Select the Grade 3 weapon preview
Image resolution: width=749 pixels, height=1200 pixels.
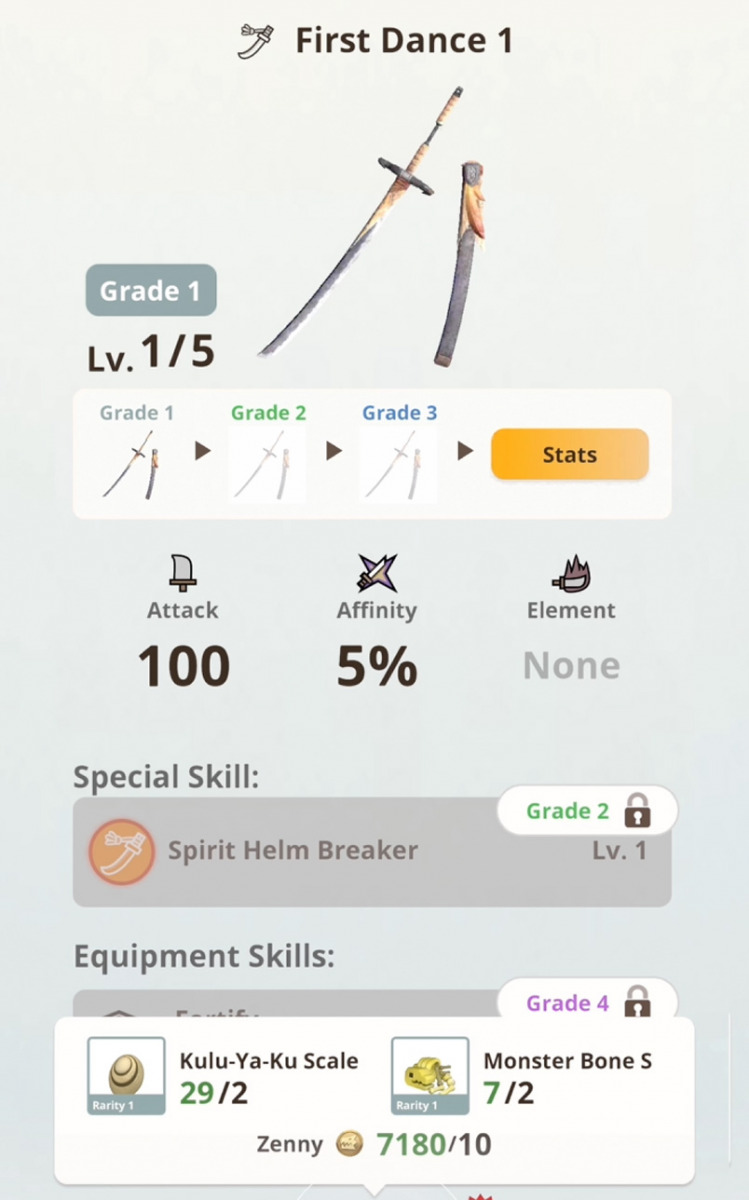pos(398,465)
